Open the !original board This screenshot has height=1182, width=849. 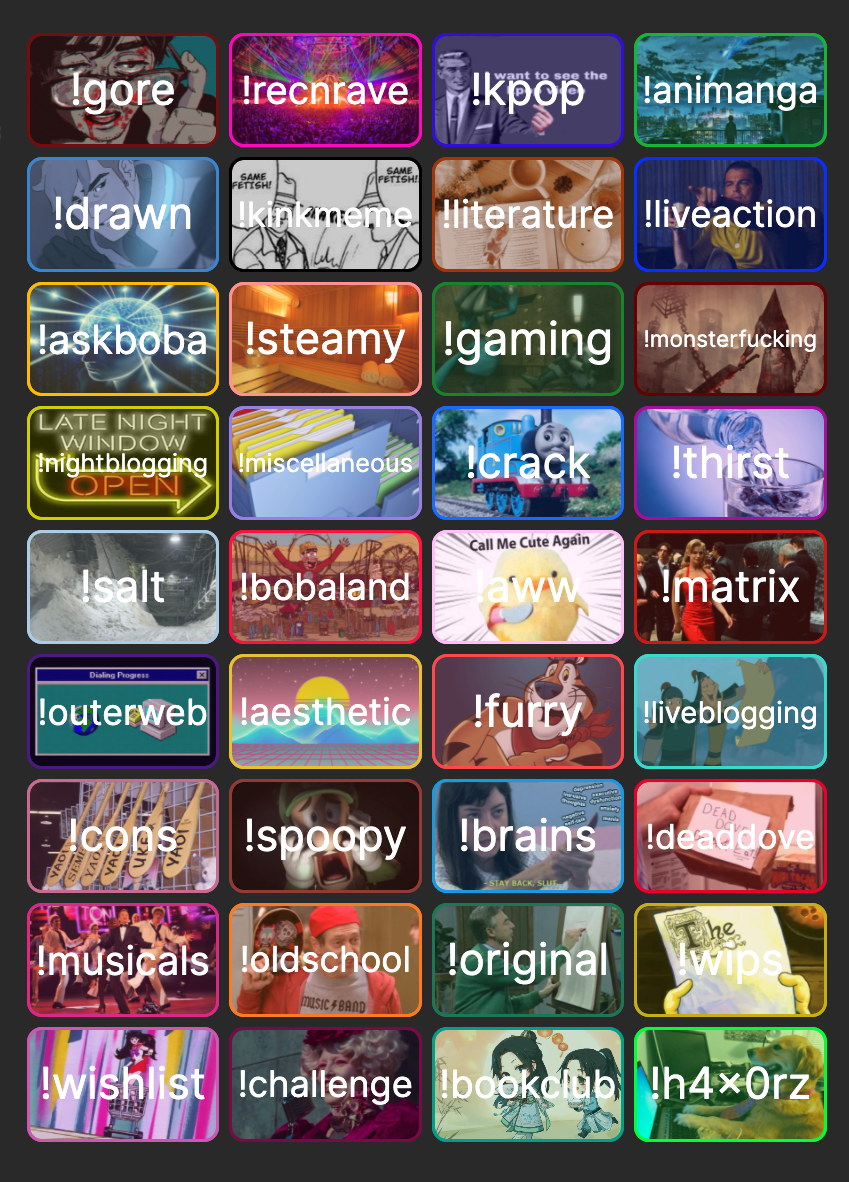527,960
